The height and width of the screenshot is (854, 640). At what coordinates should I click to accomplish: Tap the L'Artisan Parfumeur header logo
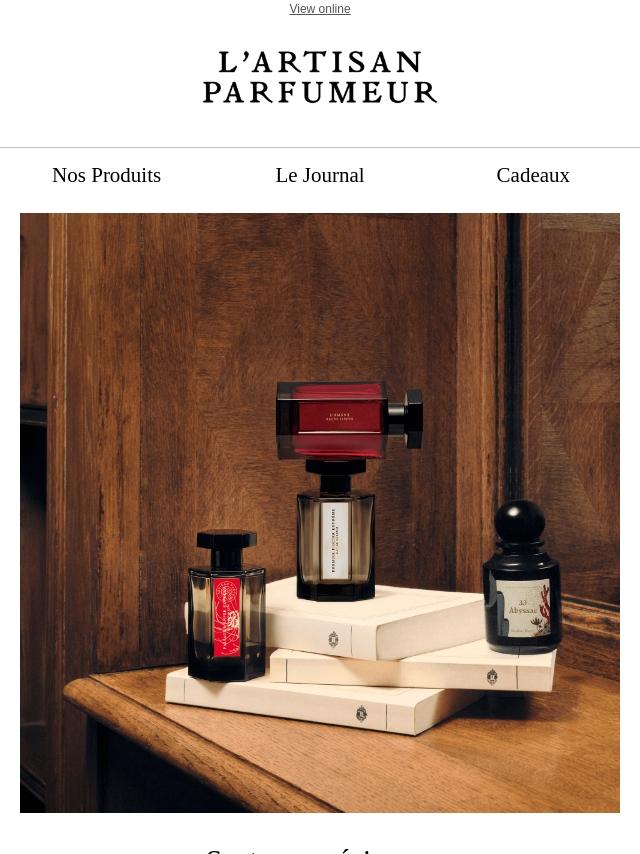(320, 77)
